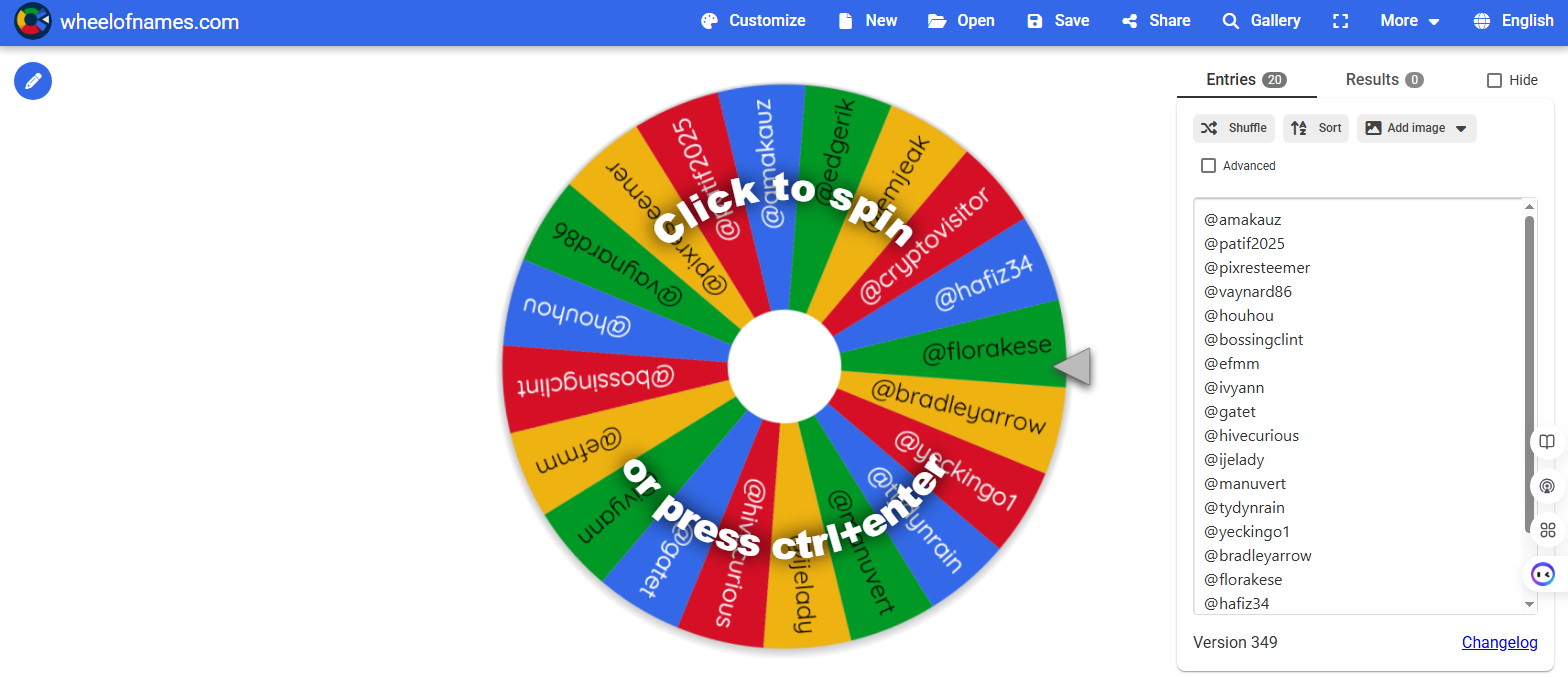Screen dimensions: 1568x677
Task: Share this wheel
Action: pyautogui.click(x=1156, y=21)
